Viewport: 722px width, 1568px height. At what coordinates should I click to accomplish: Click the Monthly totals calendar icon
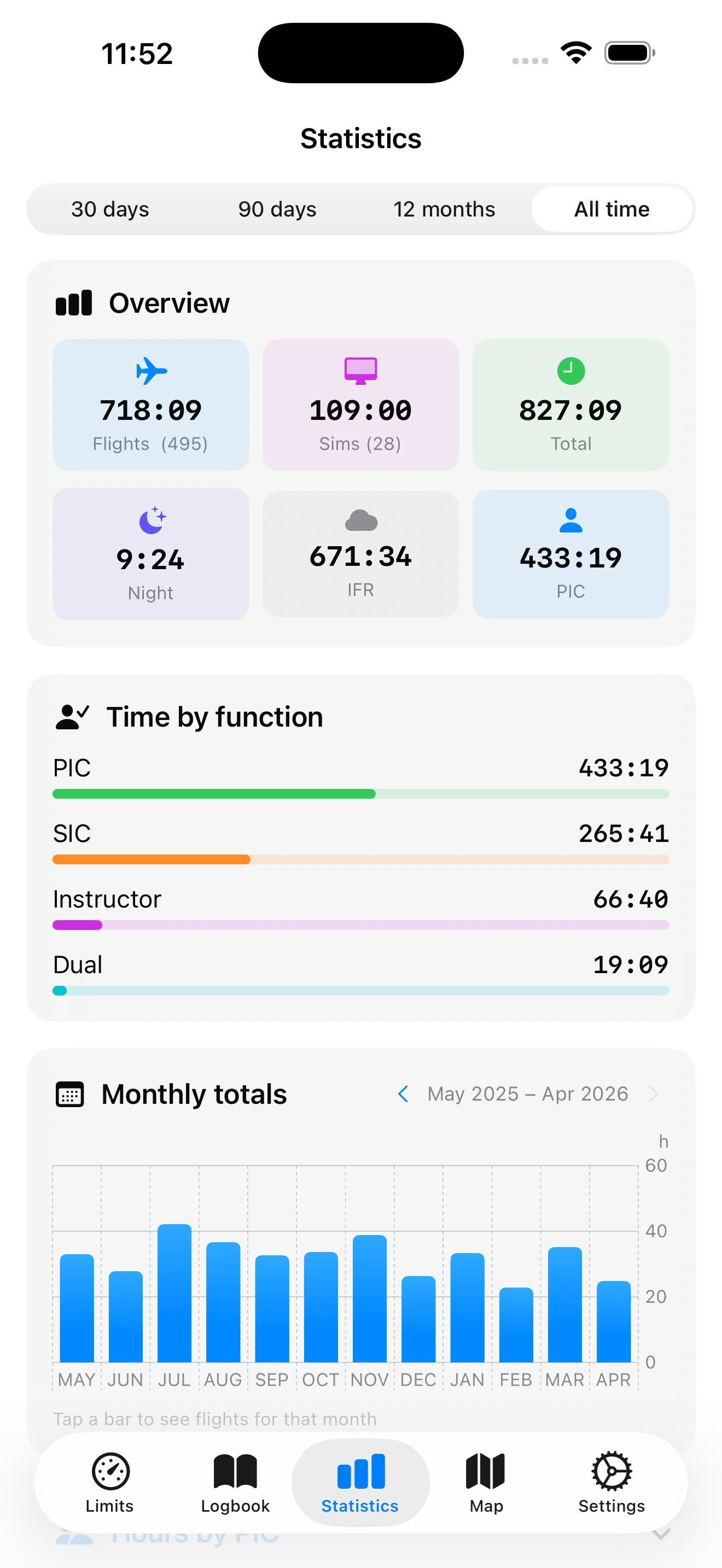click(70, 1093)
